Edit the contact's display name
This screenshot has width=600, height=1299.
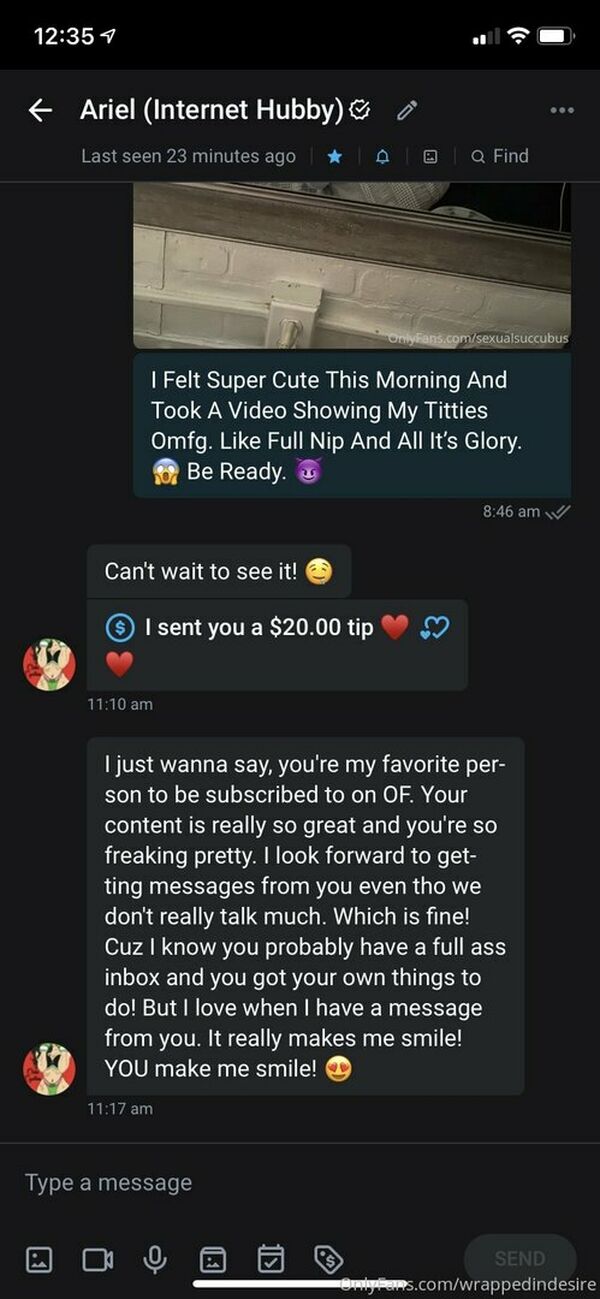coord(406,110)
